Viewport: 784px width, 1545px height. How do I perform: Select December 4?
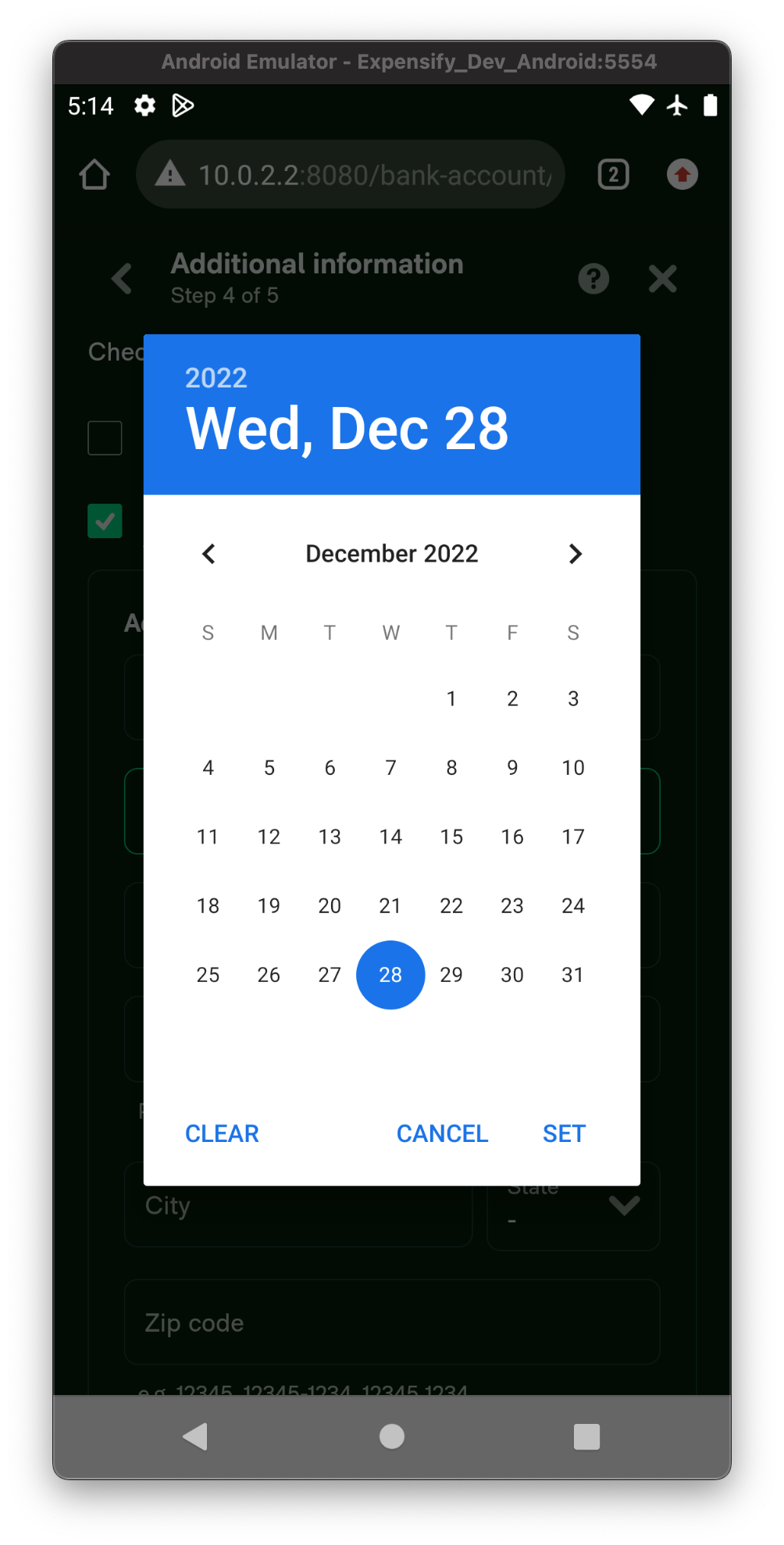pyautogui.click(x=208, y=768)
